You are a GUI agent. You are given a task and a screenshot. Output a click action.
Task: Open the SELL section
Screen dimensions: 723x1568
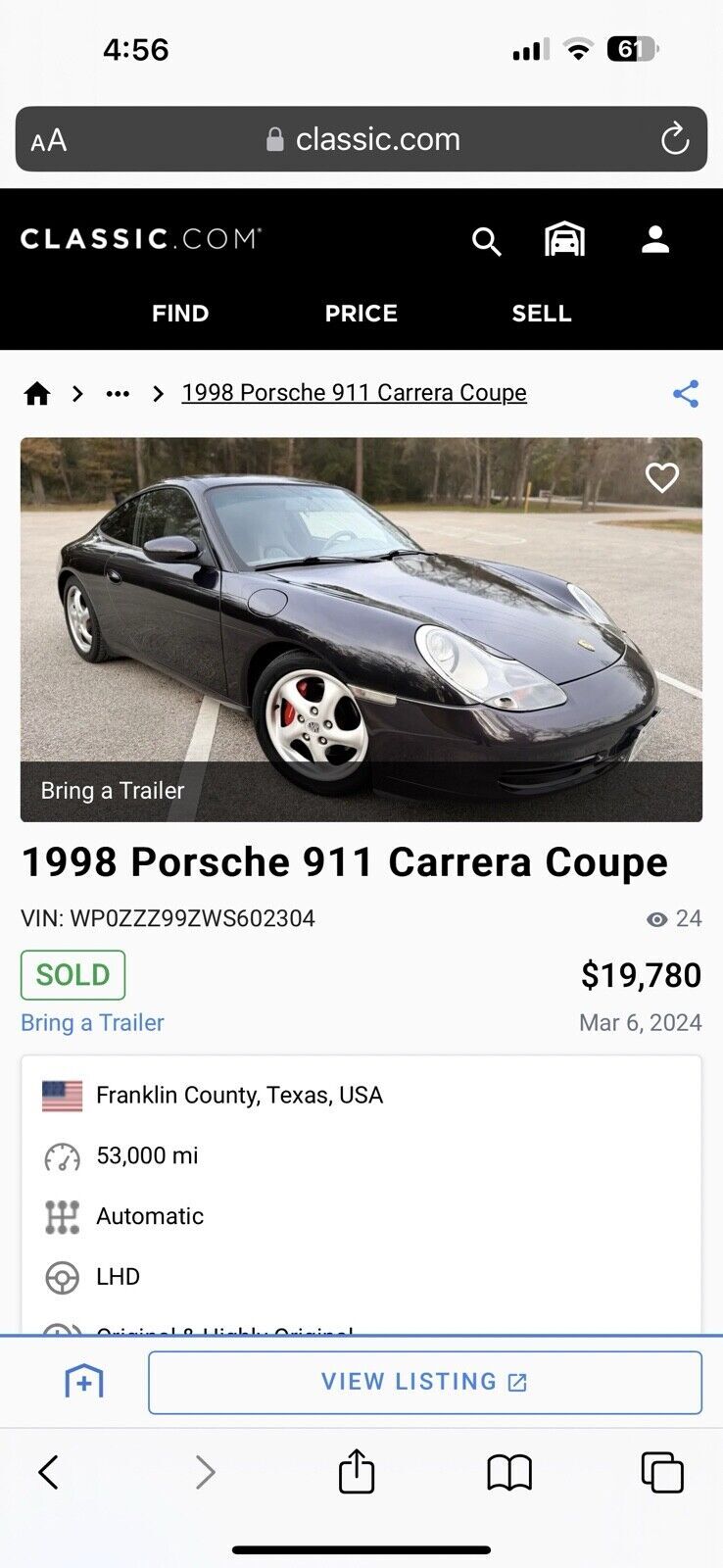541,314
